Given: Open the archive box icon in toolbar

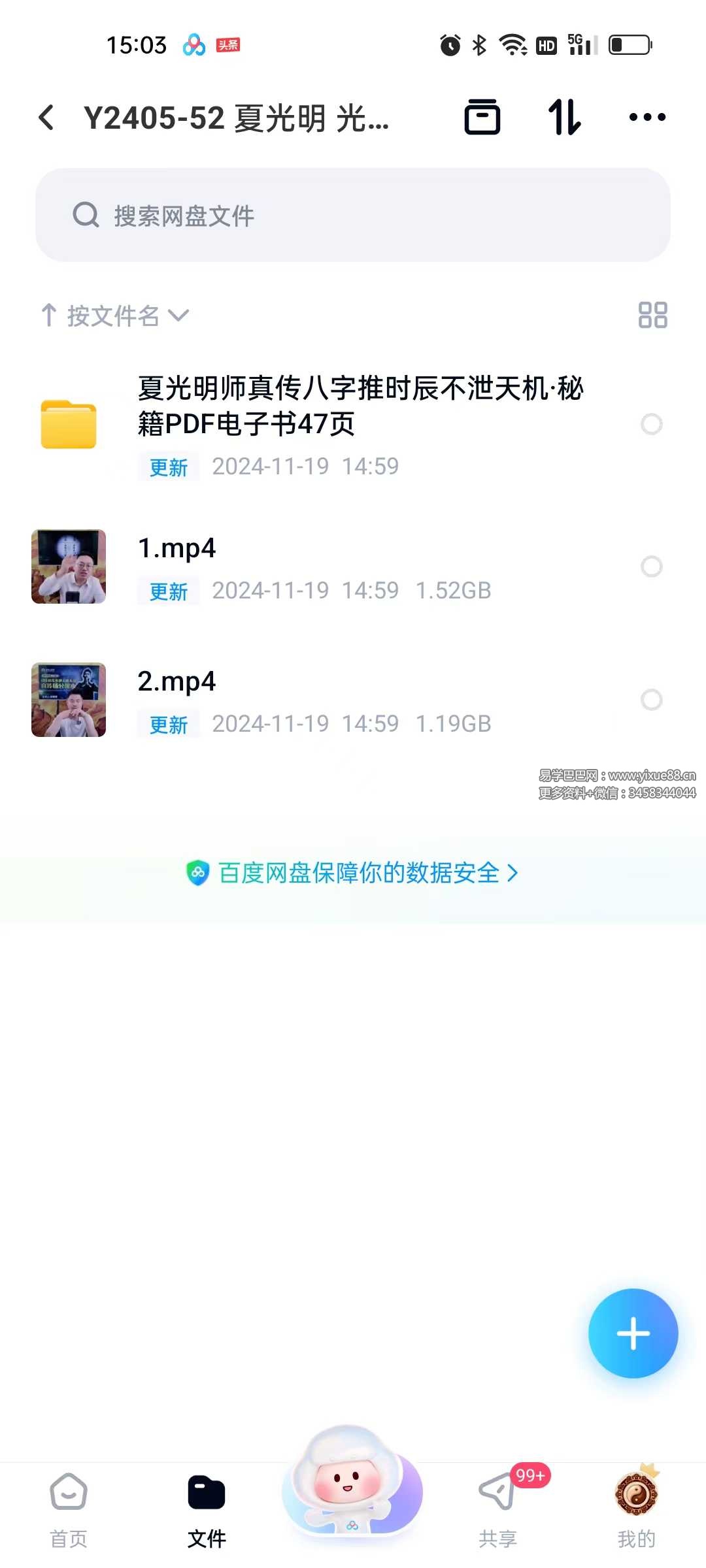Looking at the screenshot, I should [482, 118].
